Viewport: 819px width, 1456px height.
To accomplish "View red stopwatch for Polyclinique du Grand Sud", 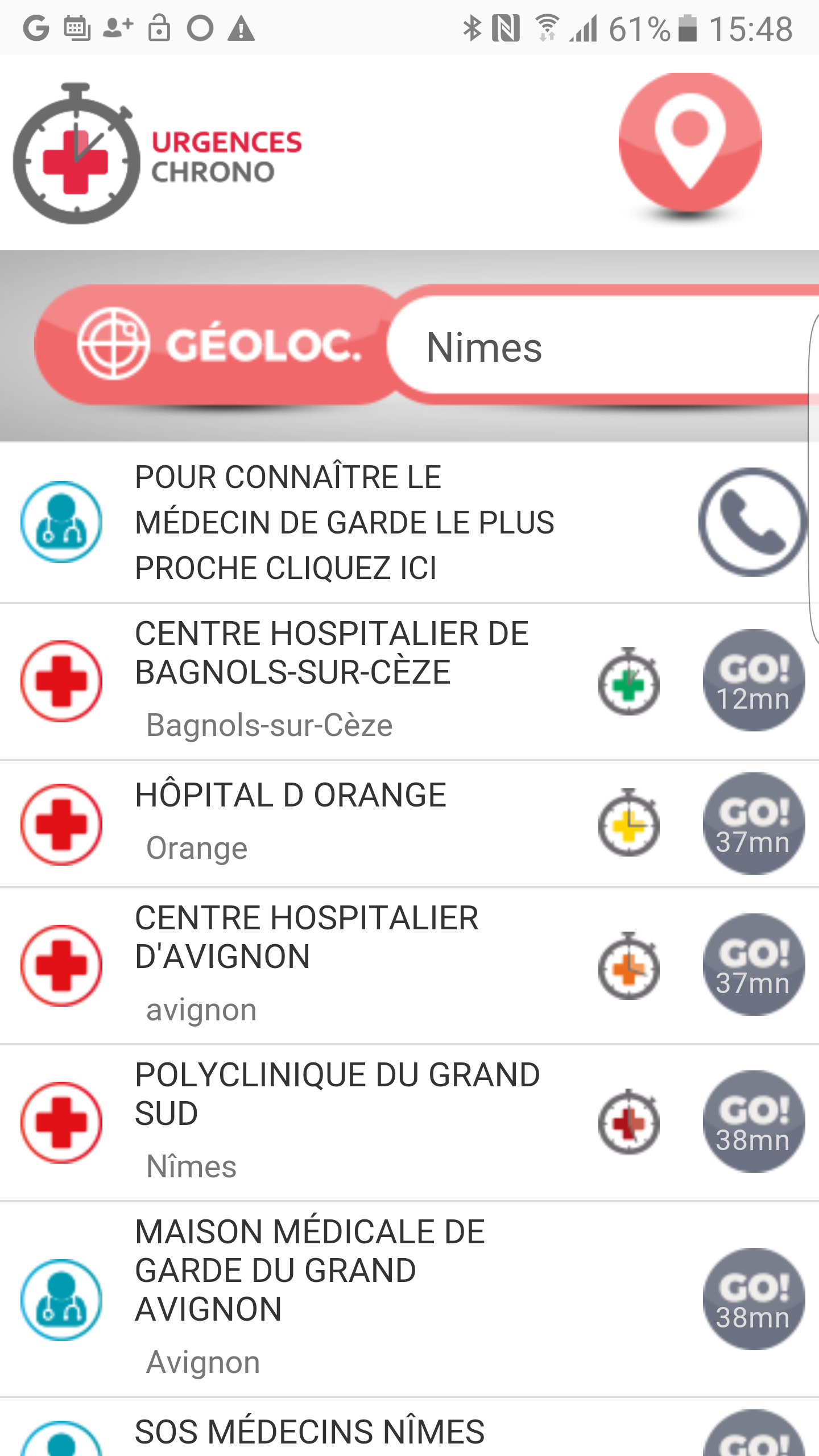I will click(628, 1122).
